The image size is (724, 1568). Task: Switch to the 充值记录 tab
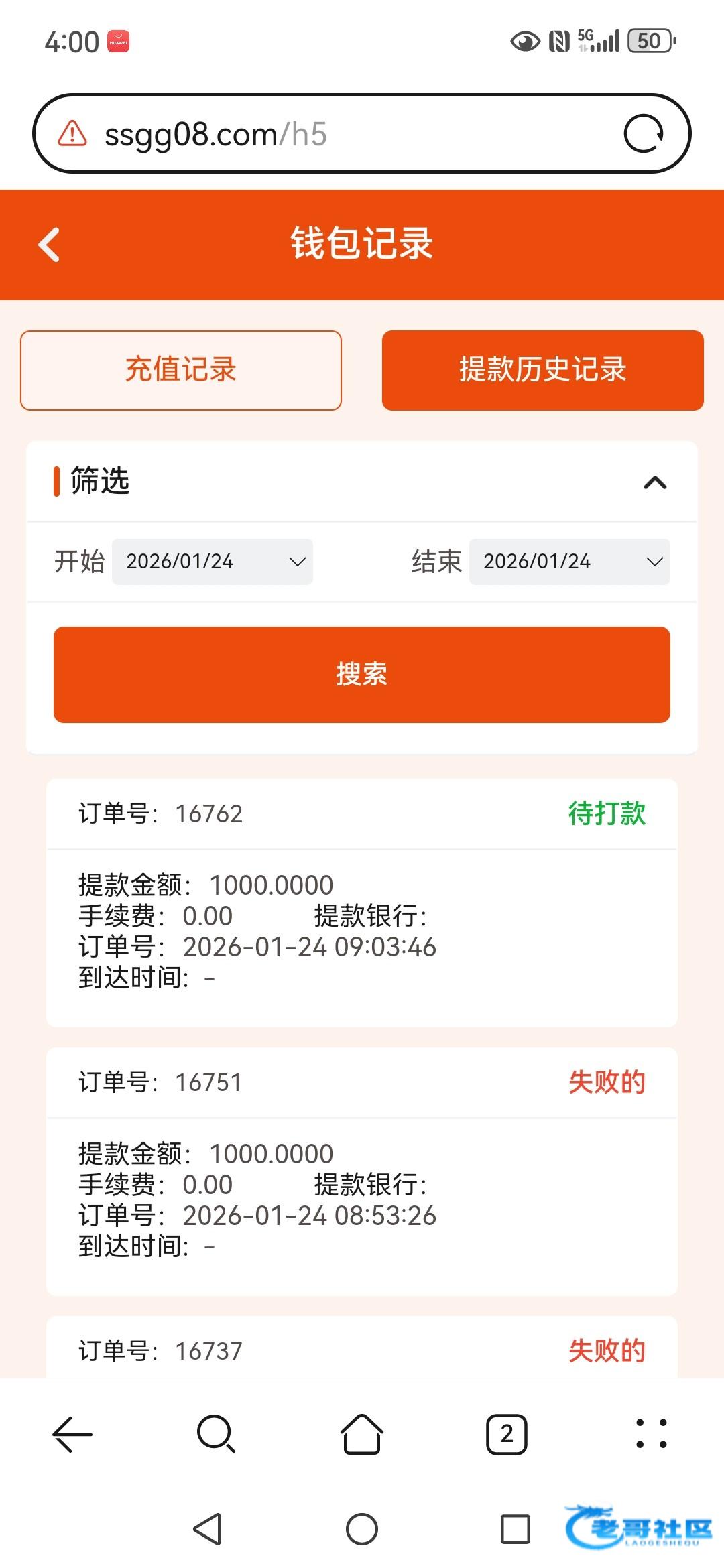[181, 370]
